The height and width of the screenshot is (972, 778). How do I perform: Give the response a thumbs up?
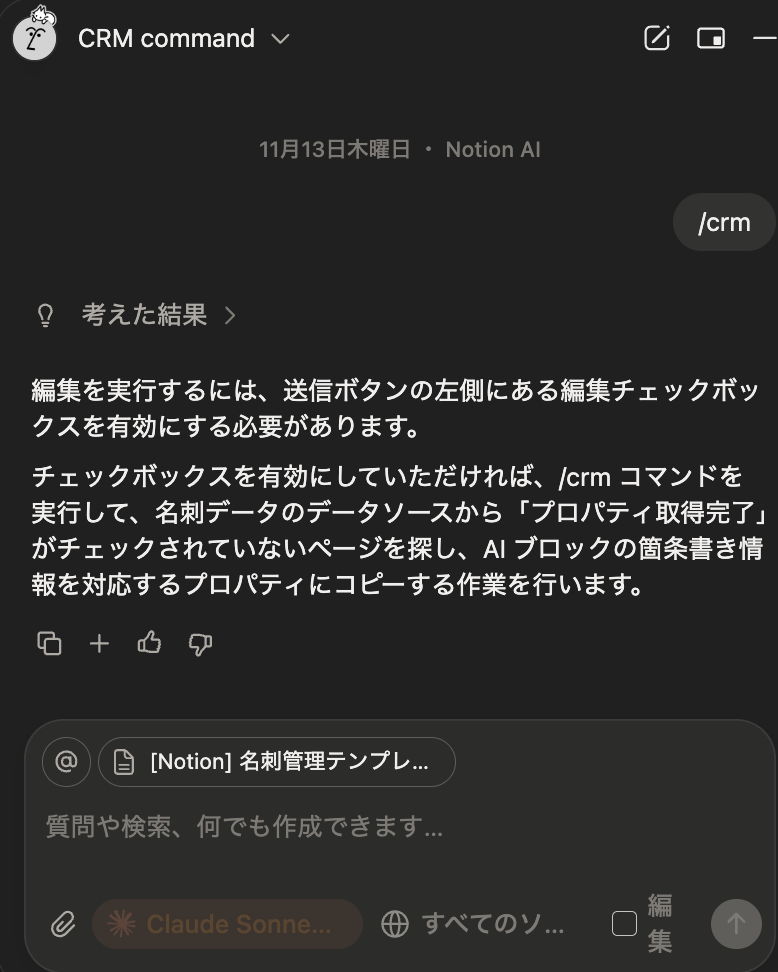click(149, 643)
